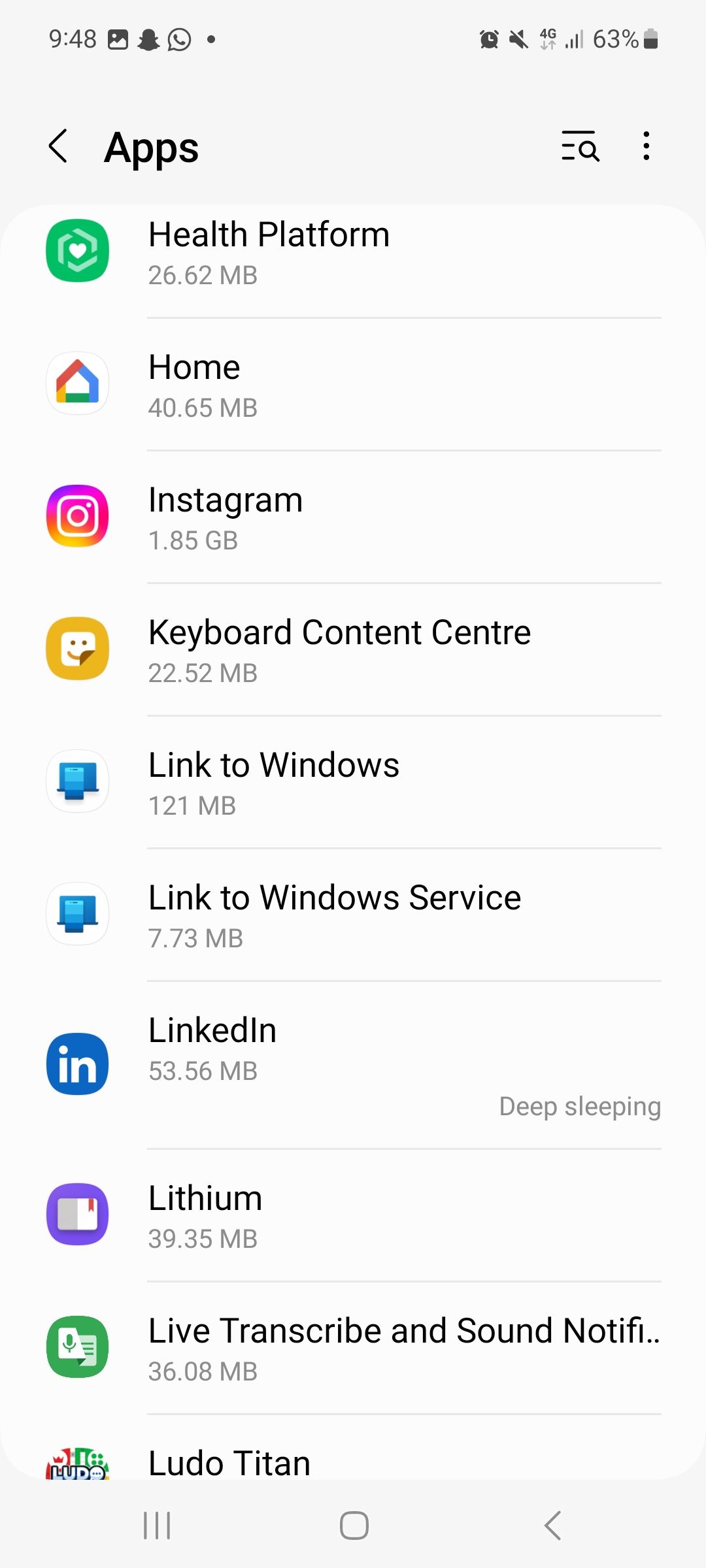Select the Lithium app icon
The width and height of the screenshot is (706, 1568).
(76, 1214)
